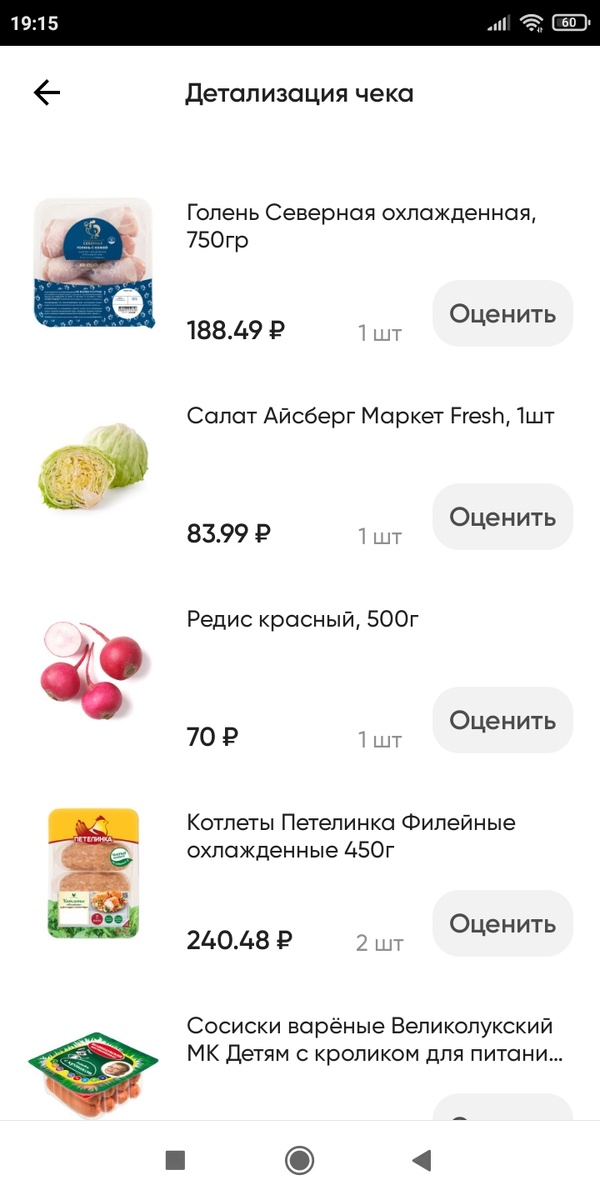Tap the system home button
Viewport: 600px width, 1200px height.
click(299, 1160)
